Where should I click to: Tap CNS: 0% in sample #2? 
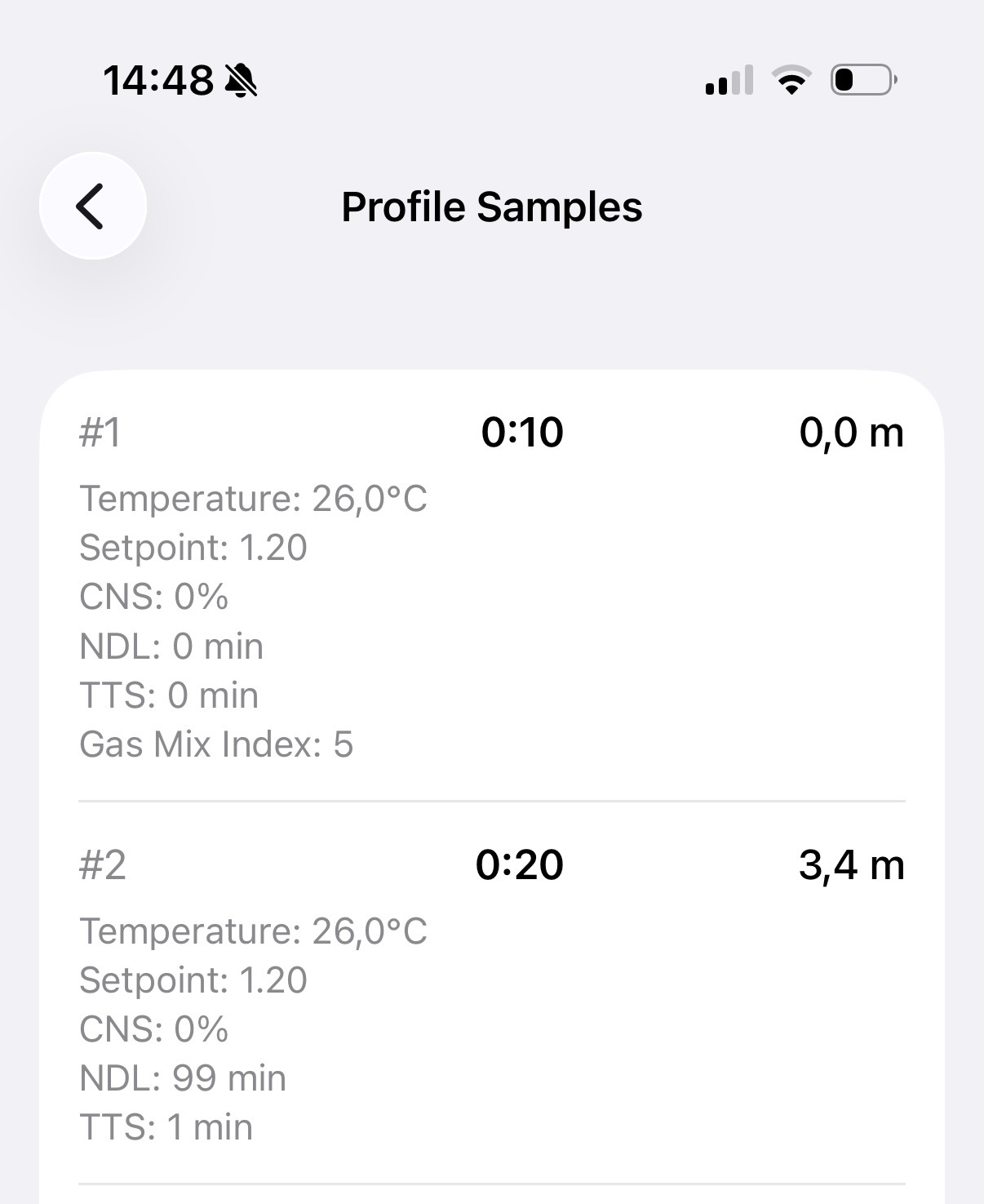[x=153, y=1029]
